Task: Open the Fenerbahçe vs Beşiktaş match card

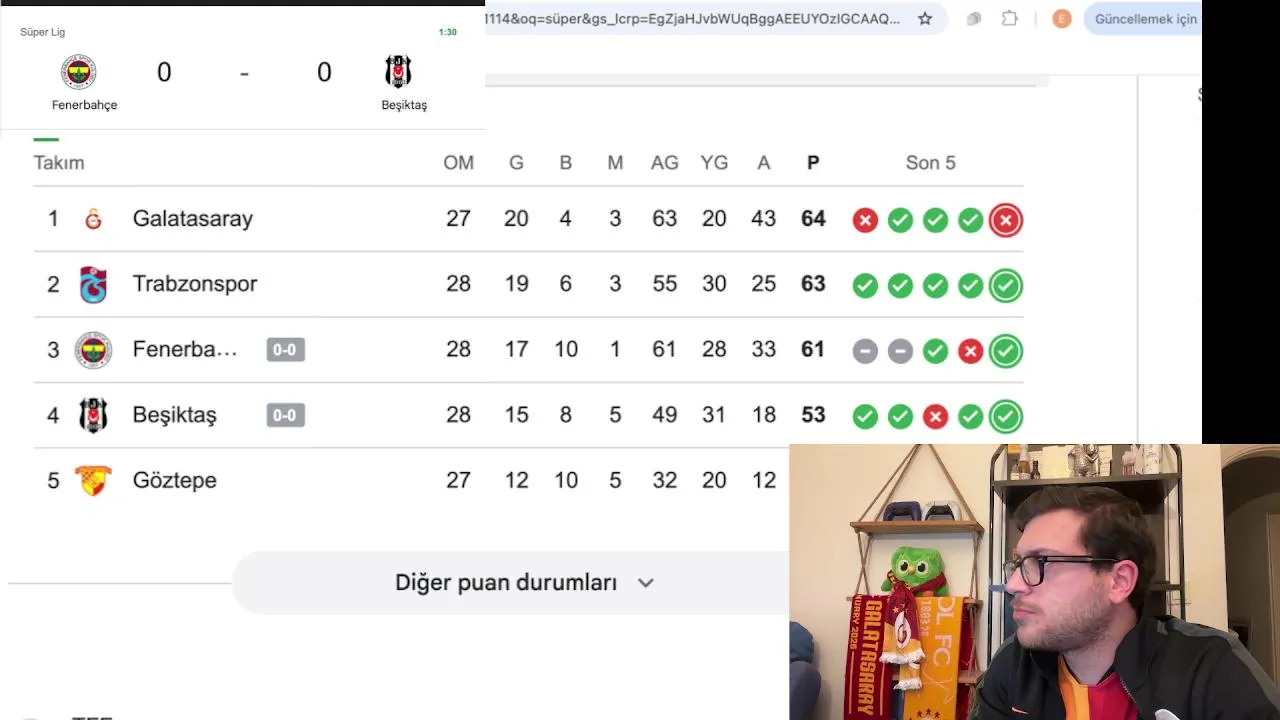Action: coord(243,73)
